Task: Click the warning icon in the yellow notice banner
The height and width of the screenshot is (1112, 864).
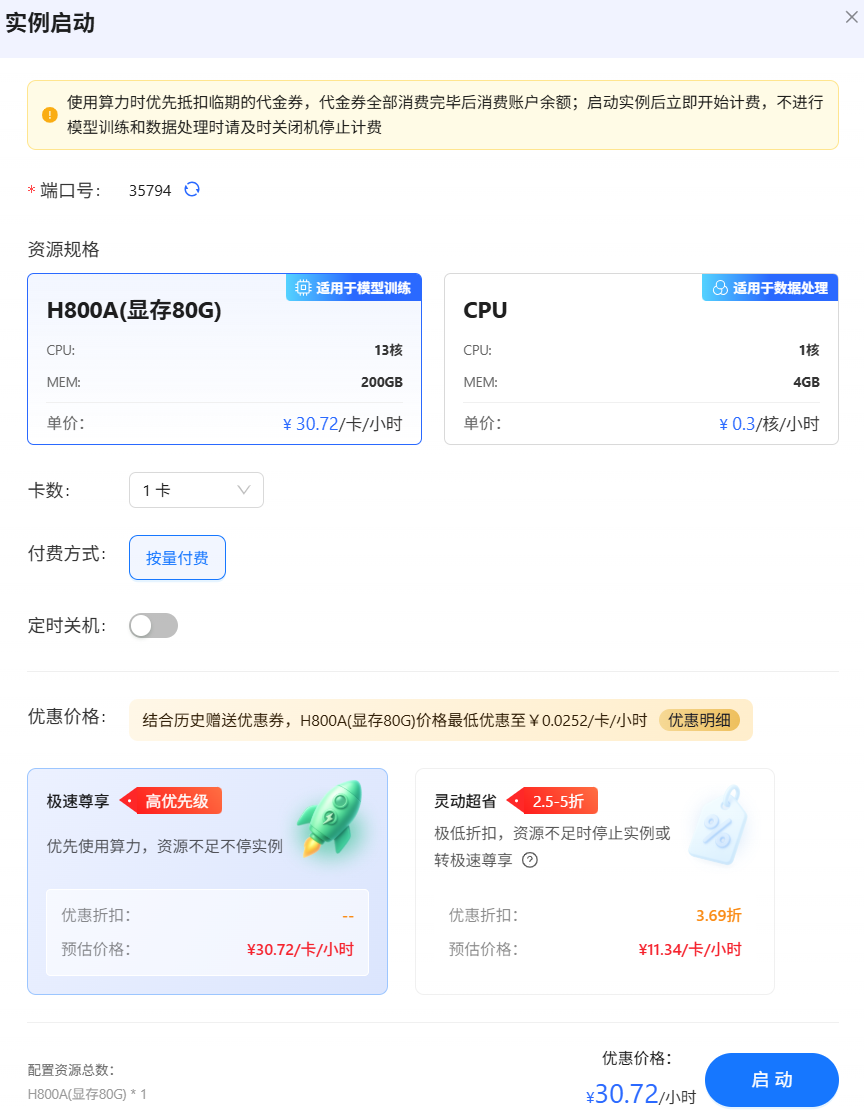Action: click(47, 114)
